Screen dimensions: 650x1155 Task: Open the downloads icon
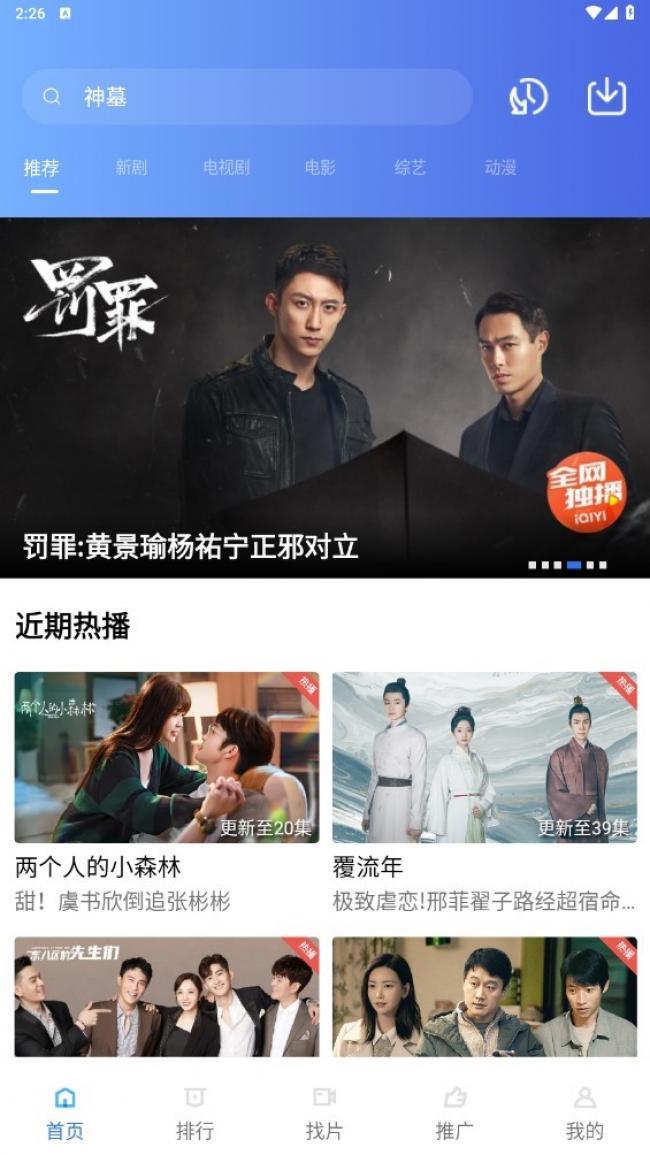607,96
